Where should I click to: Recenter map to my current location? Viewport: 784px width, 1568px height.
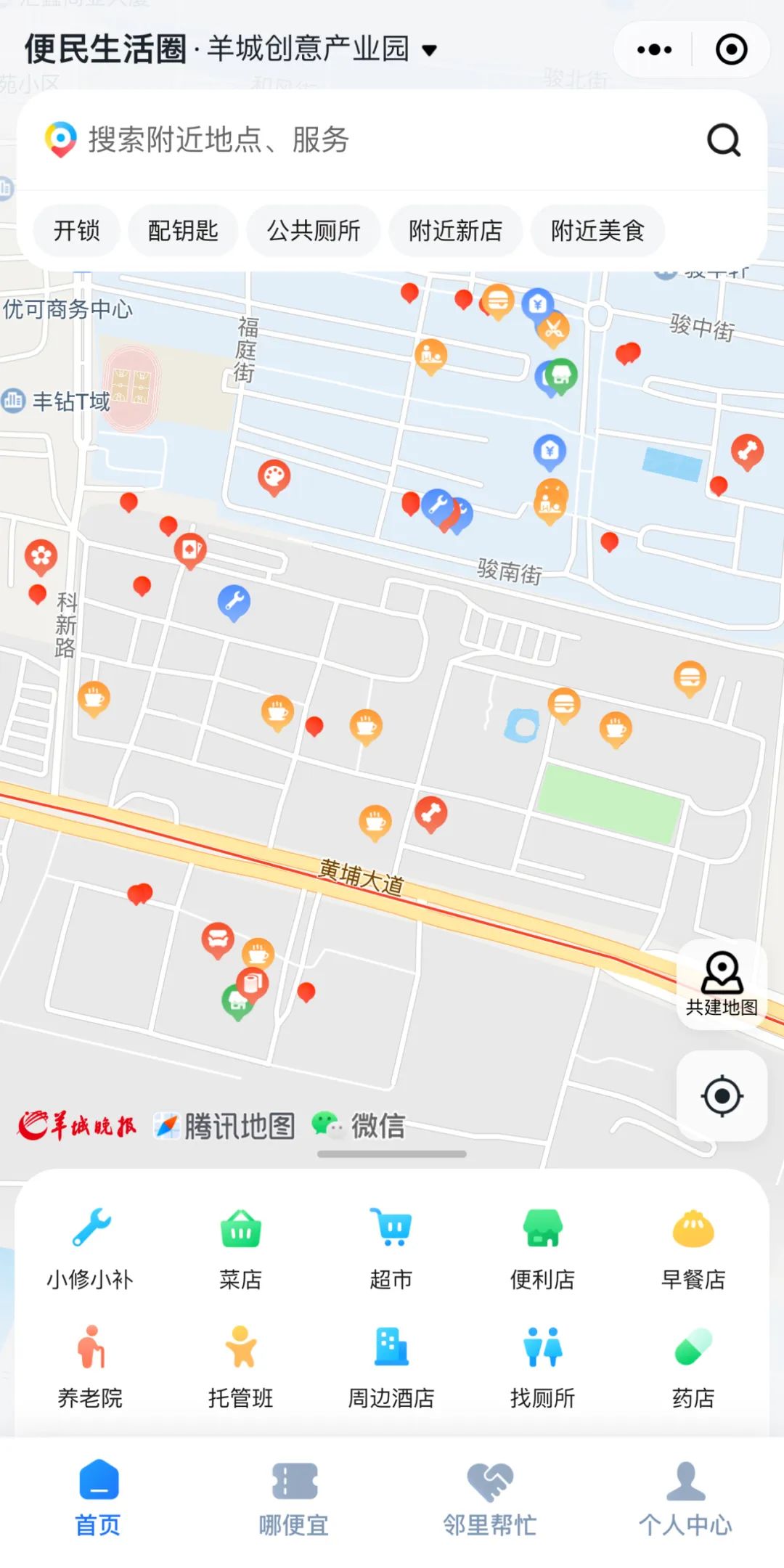click(x=722, y=1096)
